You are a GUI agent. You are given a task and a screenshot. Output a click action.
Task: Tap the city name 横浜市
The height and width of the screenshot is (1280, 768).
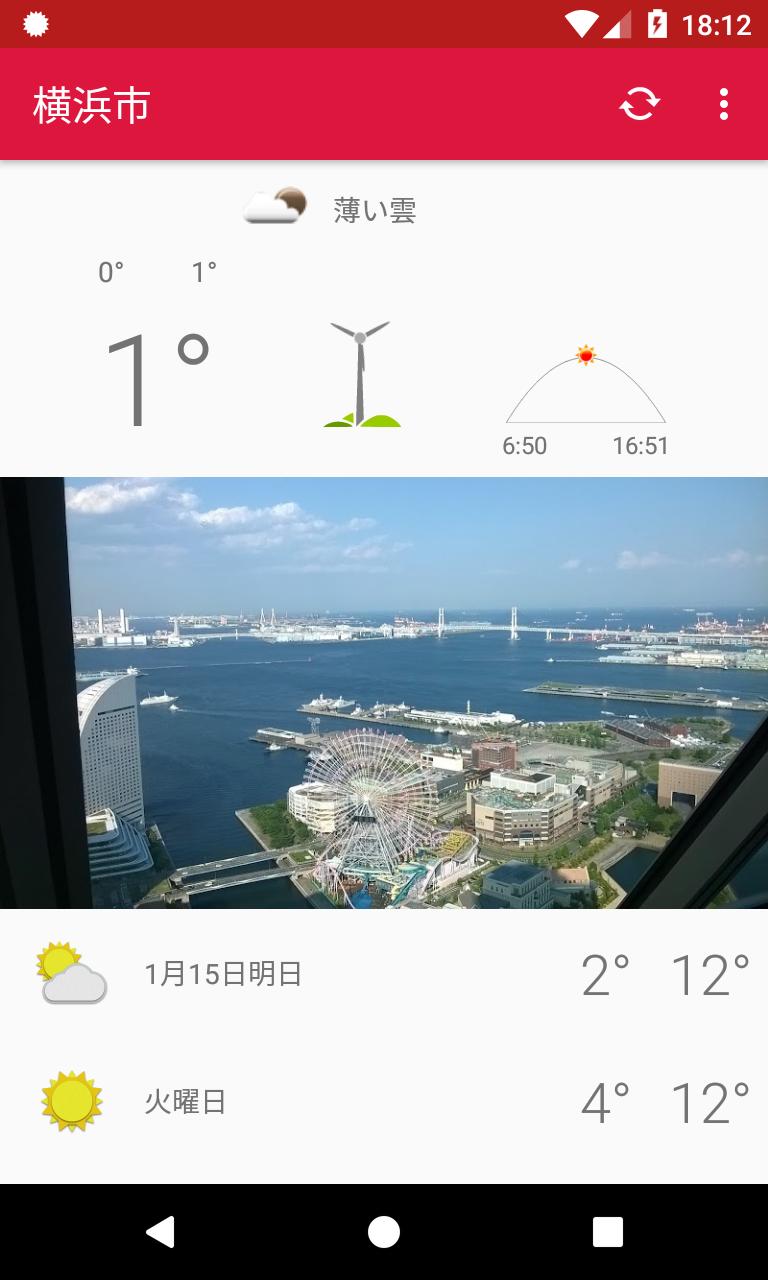click(90, 103)
